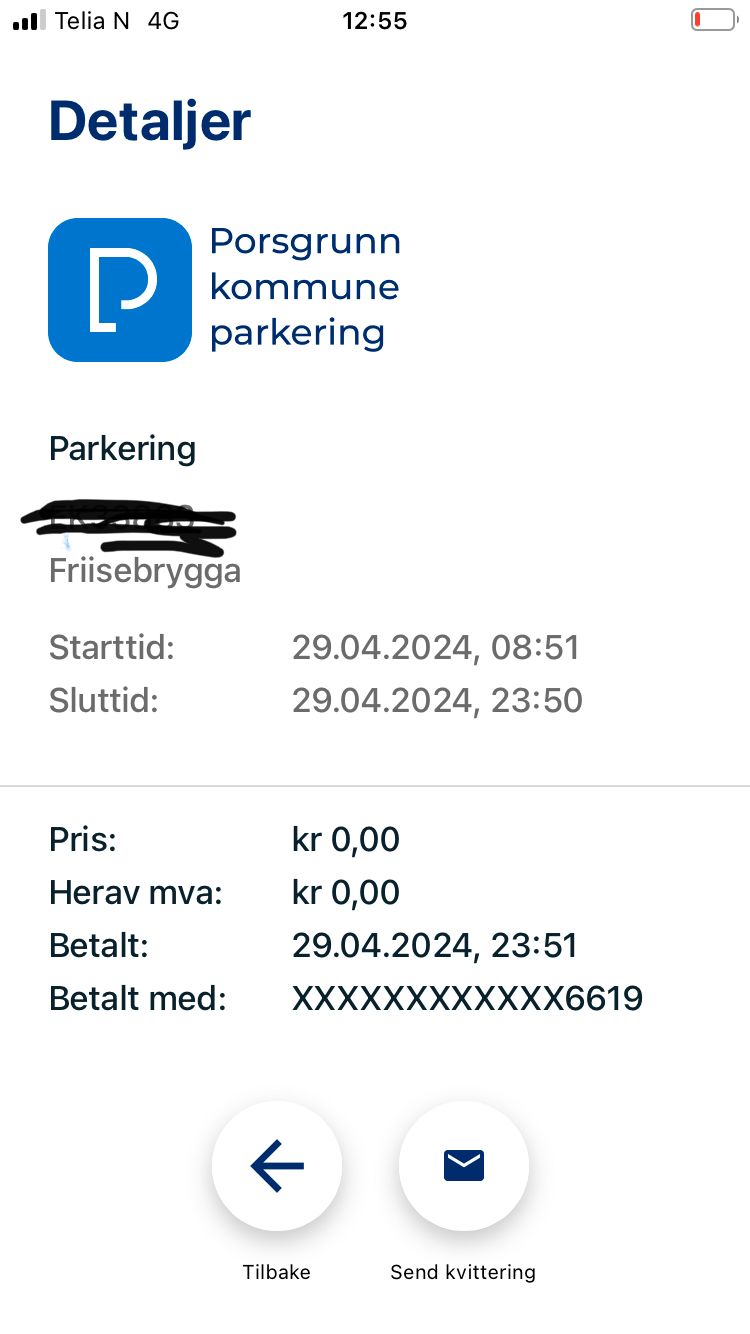Select the Detaljer page heading
750x1334 pixels.
click(149, 120)
